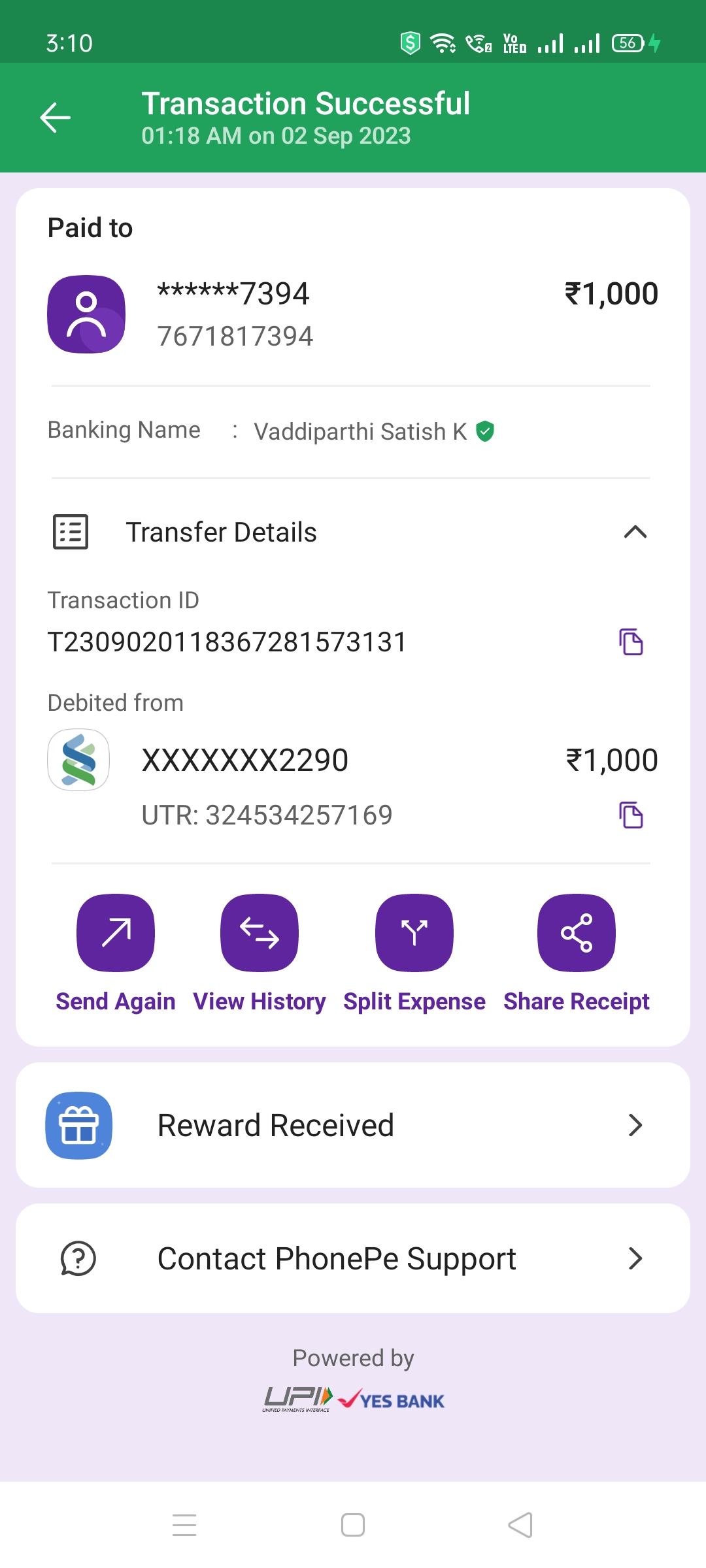Copy the Transaction ID
The height and width of the screenshot is (1568, 706).
tap(631, 642)
